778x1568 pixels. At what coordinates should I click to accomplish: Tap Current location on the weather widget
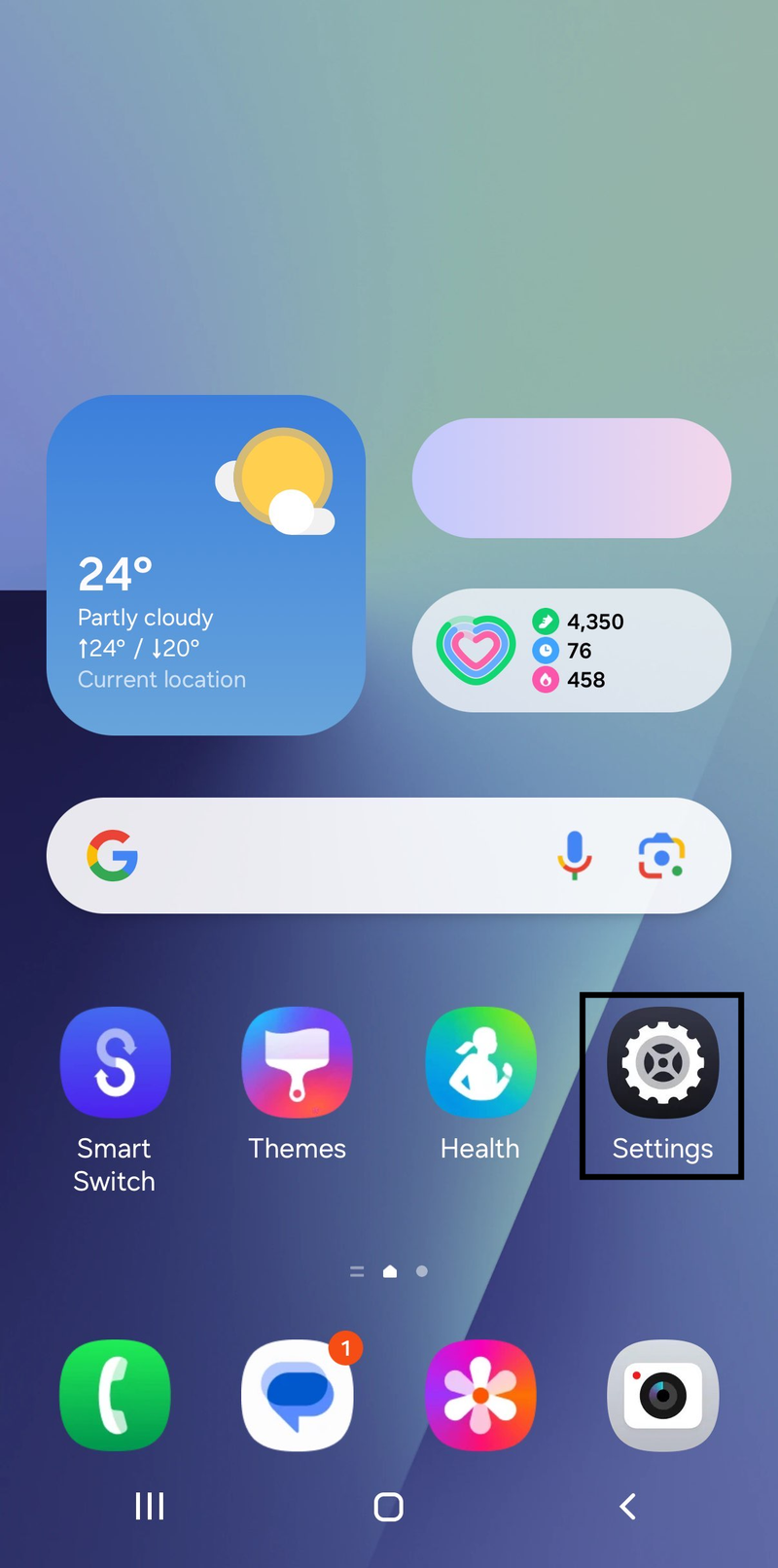[161, 679]
